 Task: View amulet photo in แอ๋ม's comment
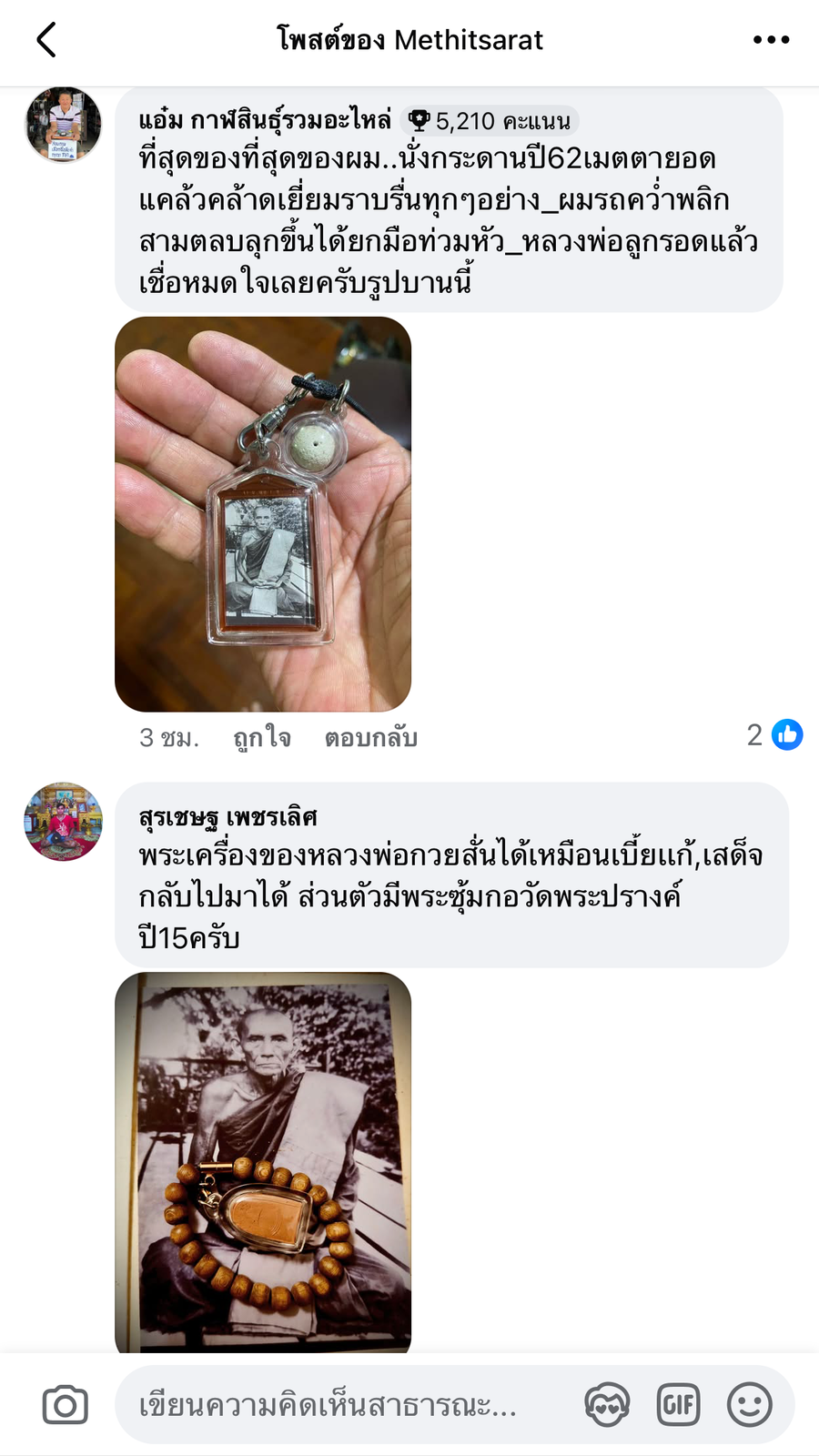(x=263, y=514)
